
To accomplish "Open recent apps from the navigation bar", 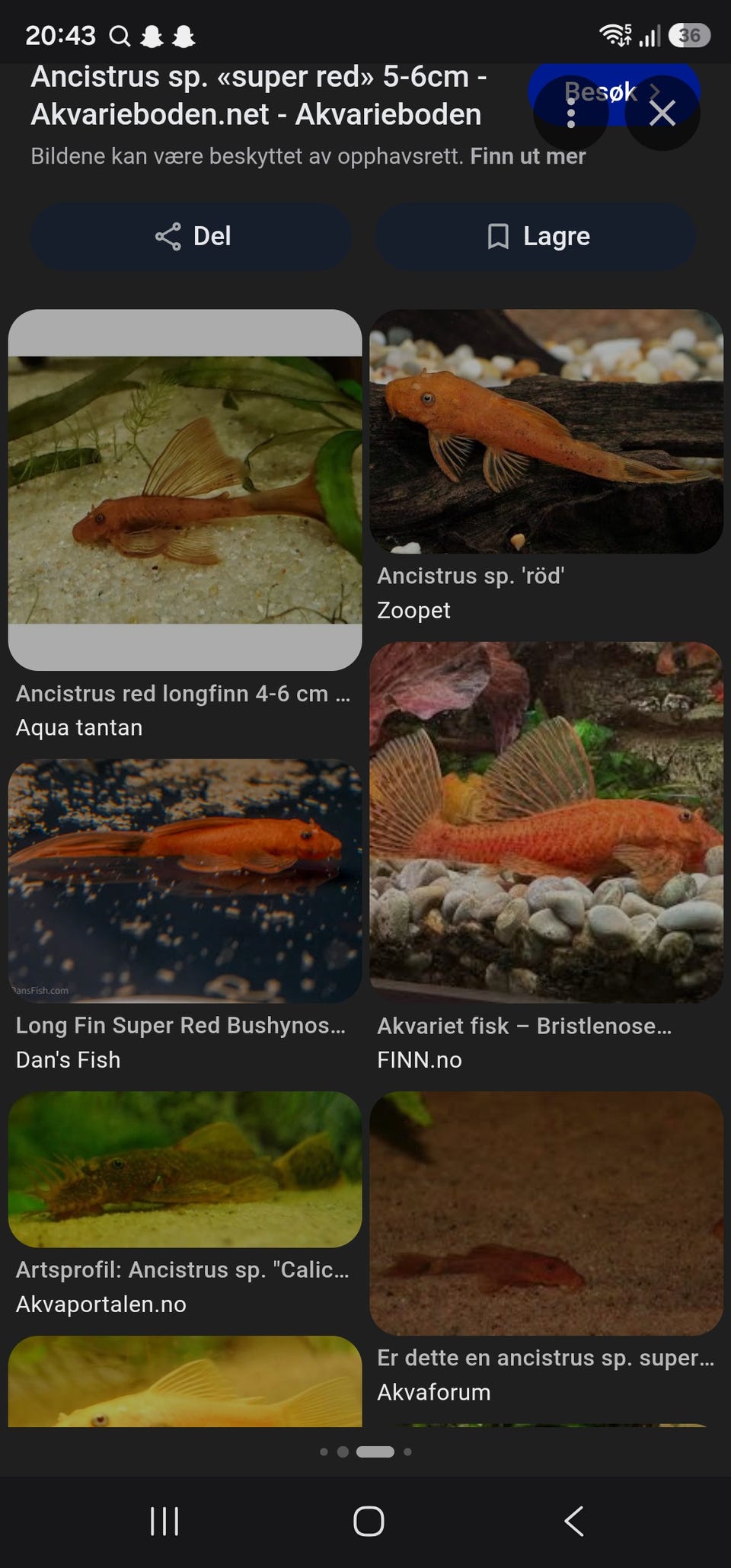I will click(164, 1521).
